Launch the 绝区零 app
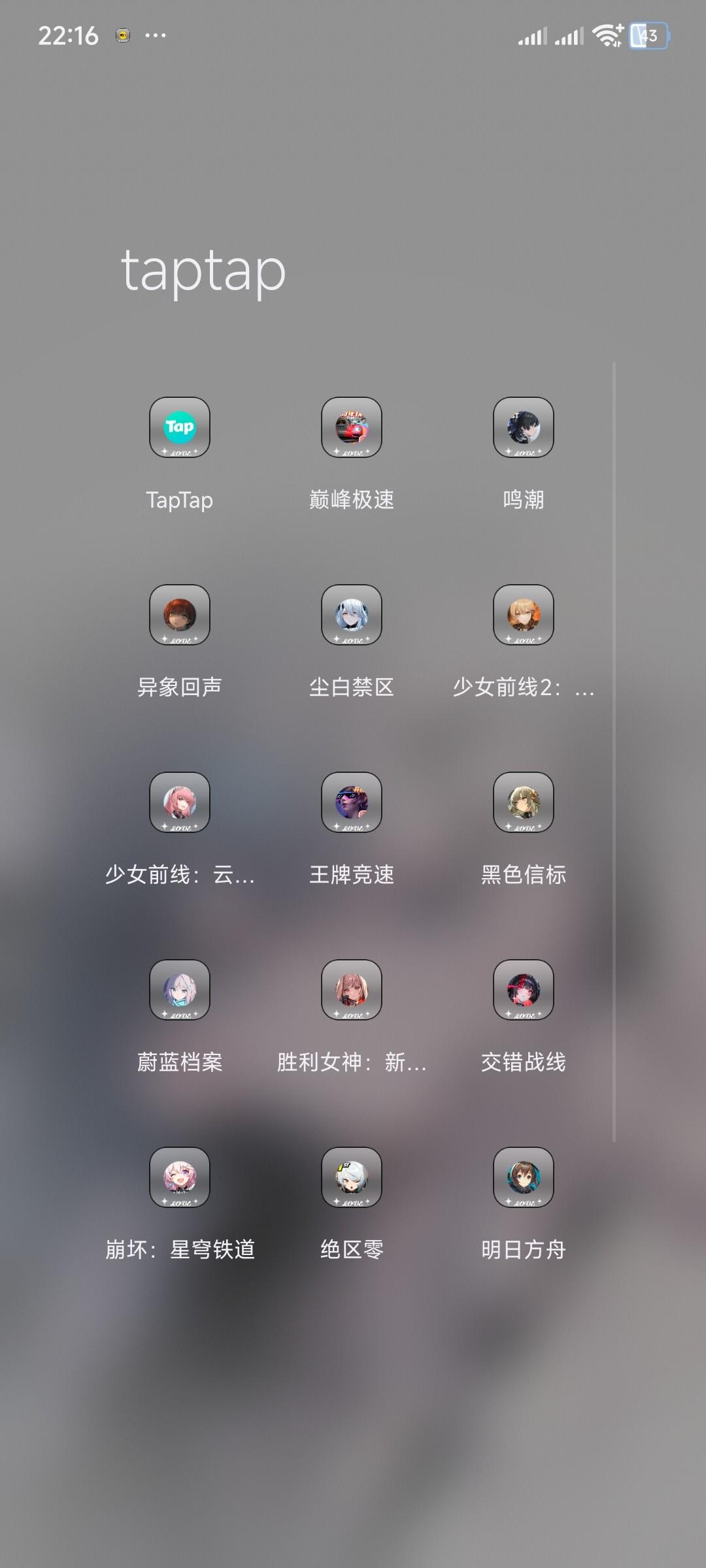 [x=352, y=1177]
